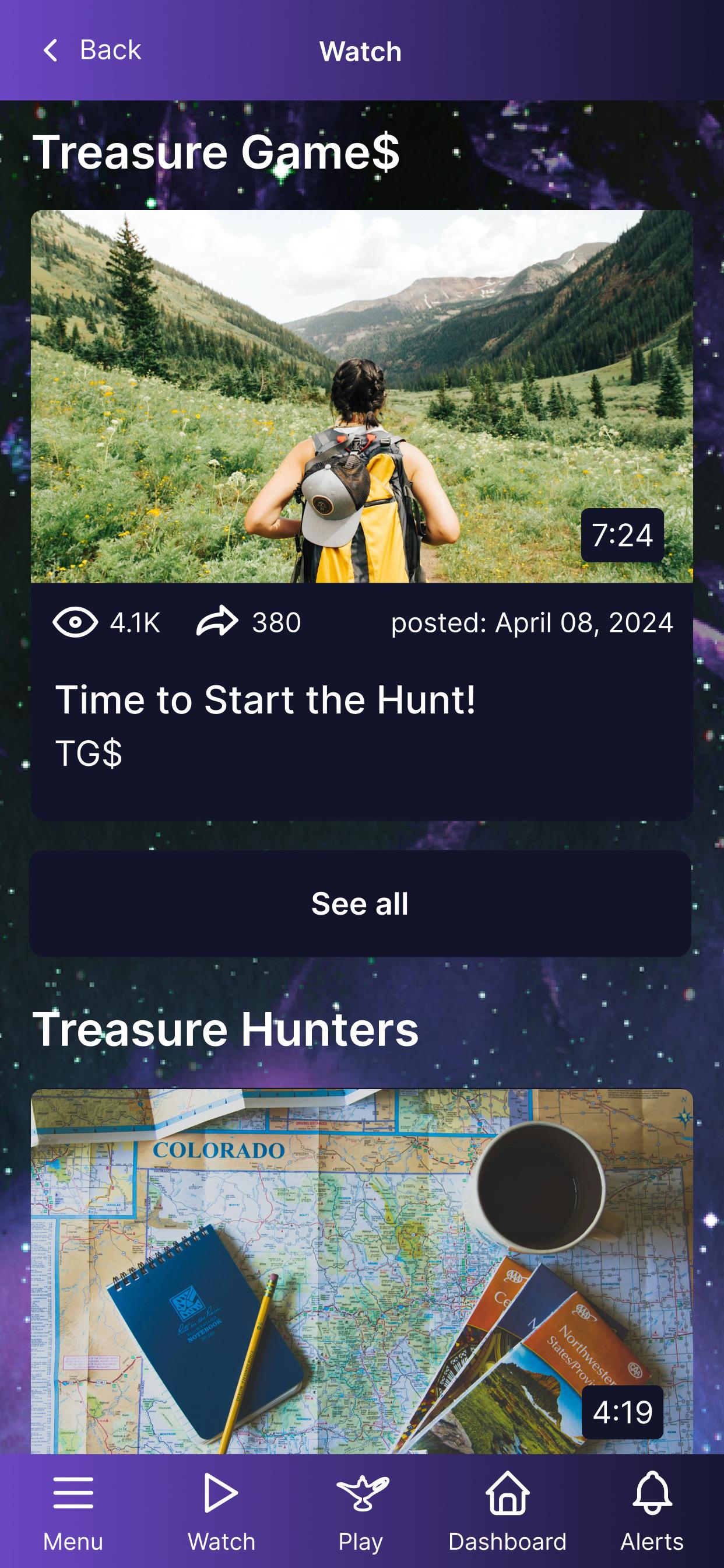Tap See all under Treasure Game$
The width and height of the screenshot is (724, 1568).
pos(360,904)
